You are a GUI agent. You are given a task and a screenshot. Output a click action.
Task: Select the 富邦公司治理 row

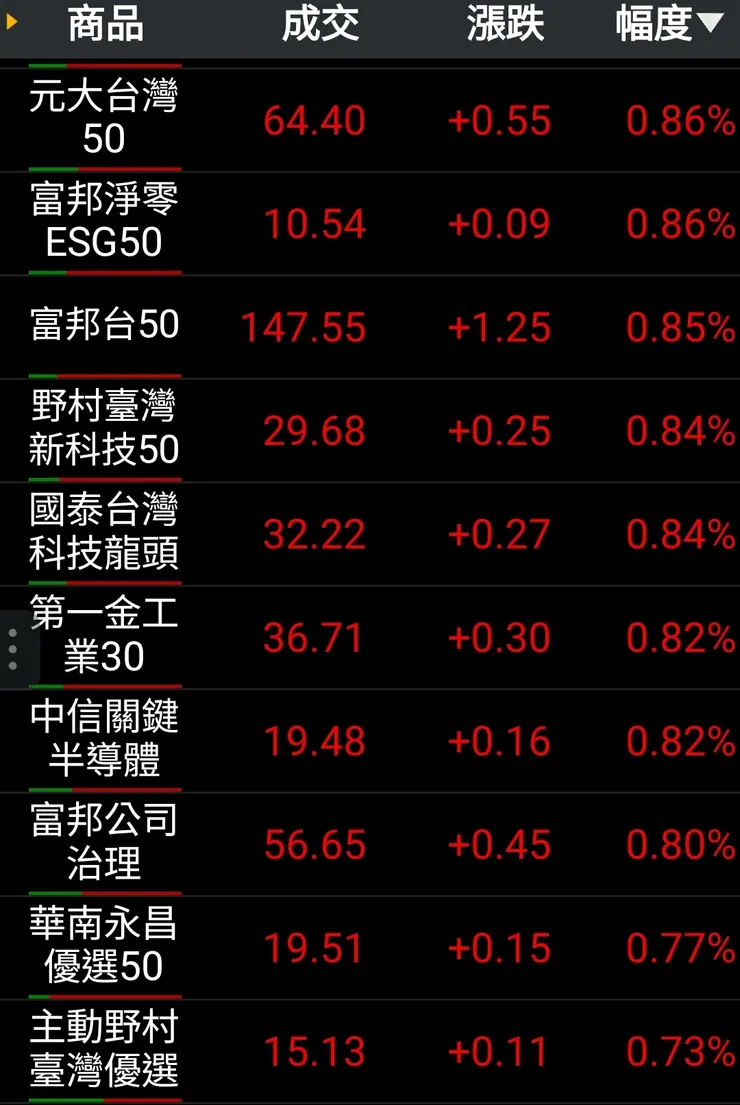tap(104, 843)
